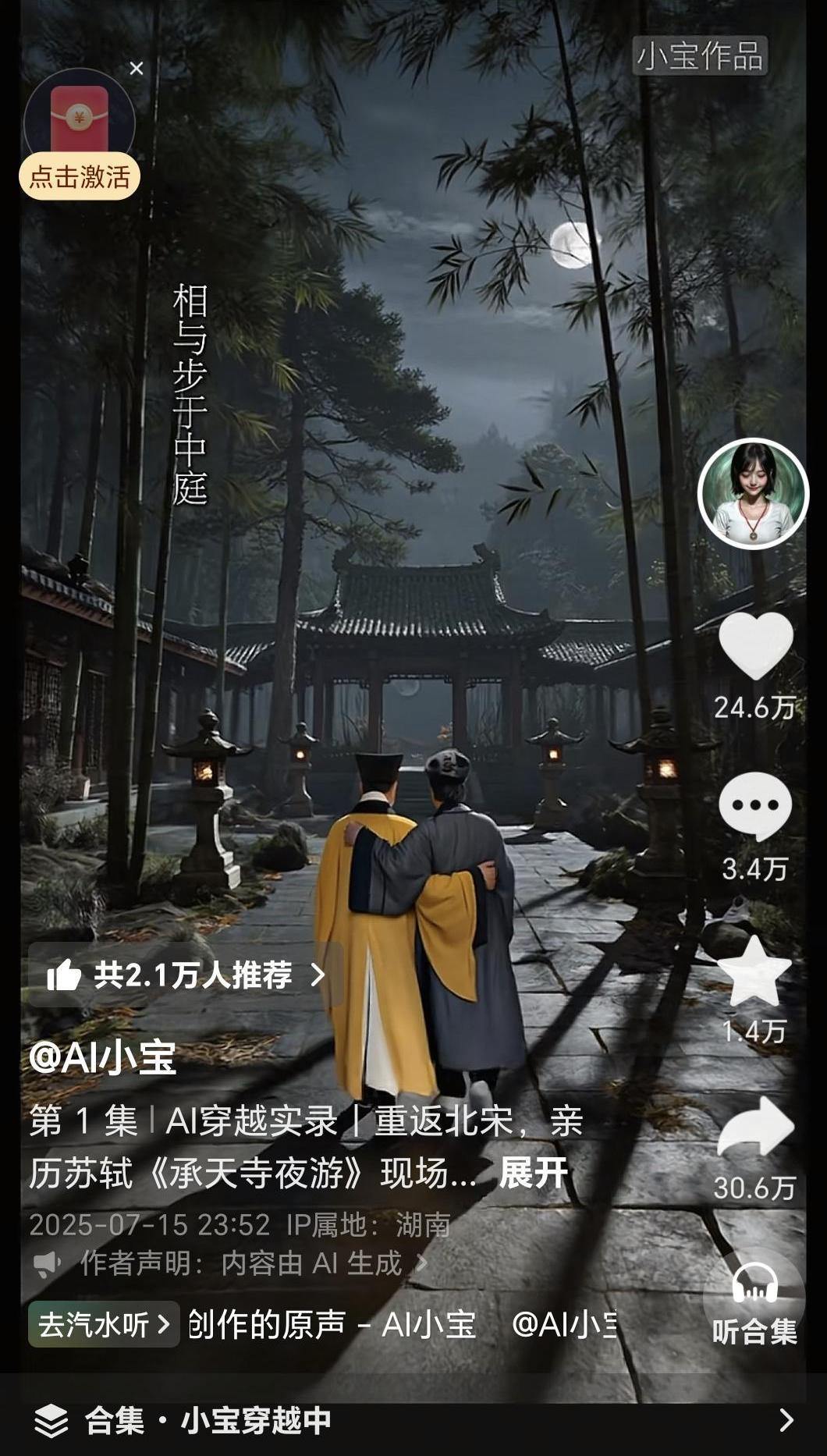Tap 点击激活 to activate the red envelope
Viewport: 827px width, 1456px height.
tap(80, 177)
